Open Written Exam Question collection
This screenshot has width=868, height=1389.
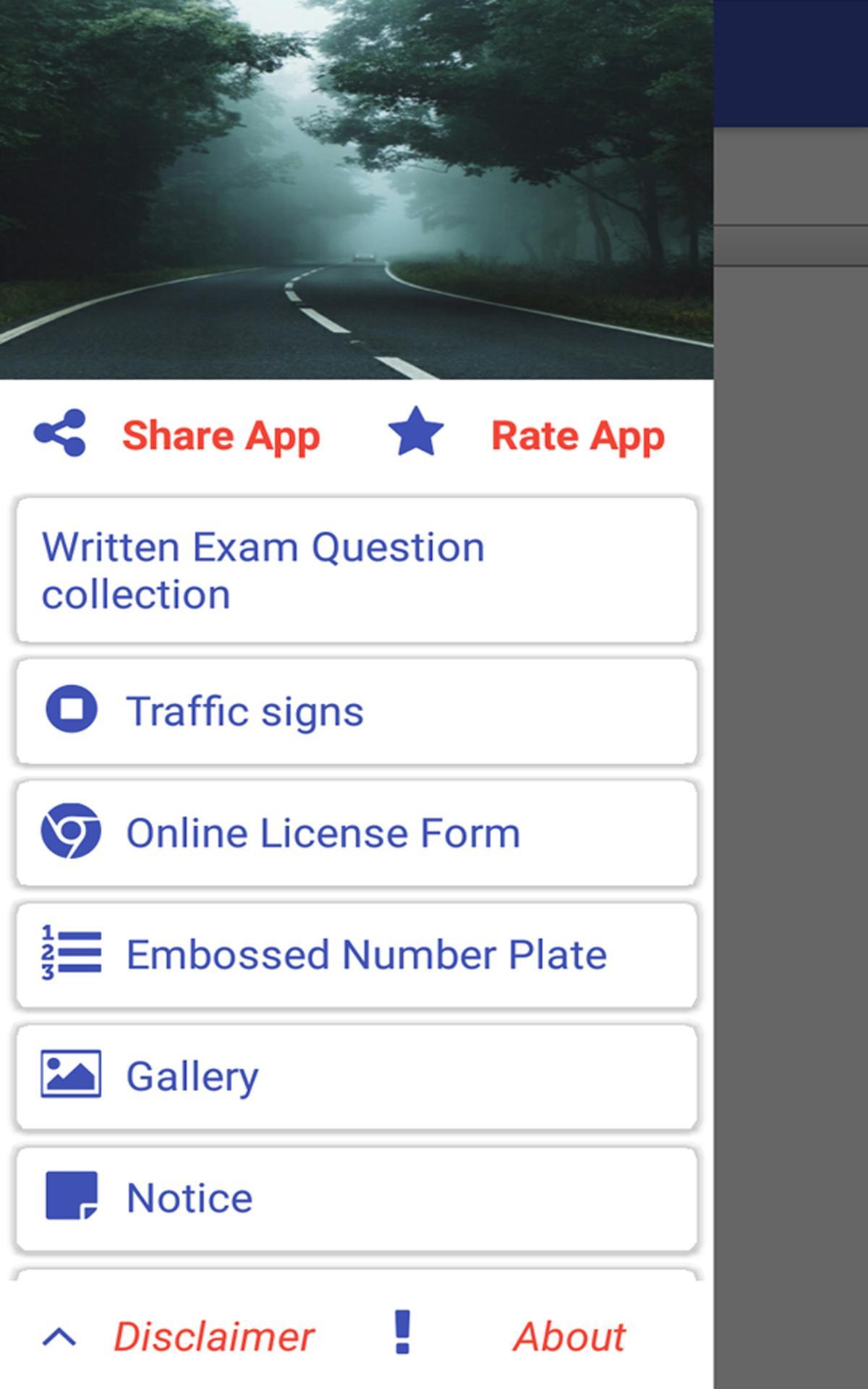click(356, 570)
